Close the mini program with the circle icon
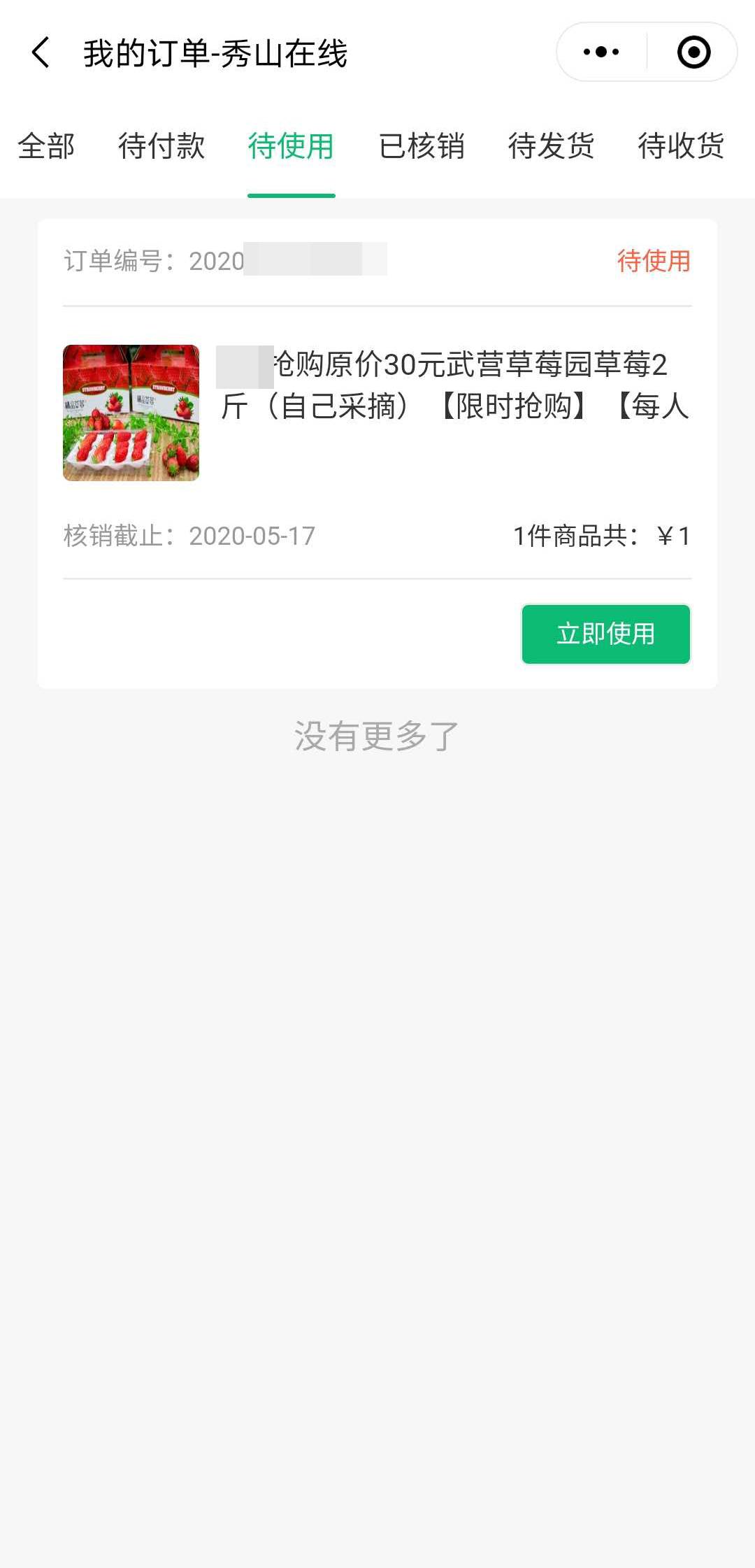The height and width of the screenshot is (1568, 755). [693, 52]
